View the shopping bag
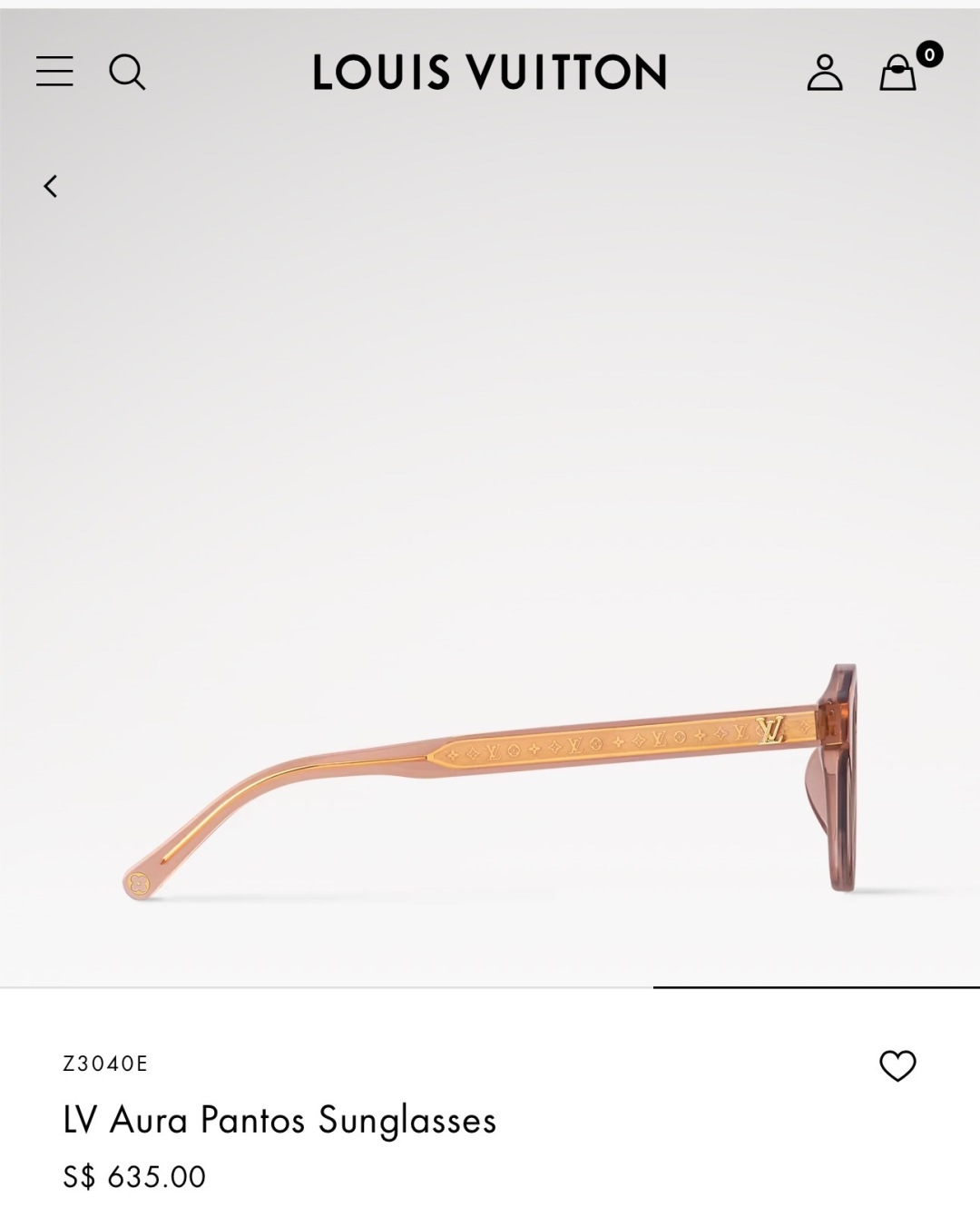This screenshot has height=1216, width=980. pyautogui.click(x=899, y=73)
